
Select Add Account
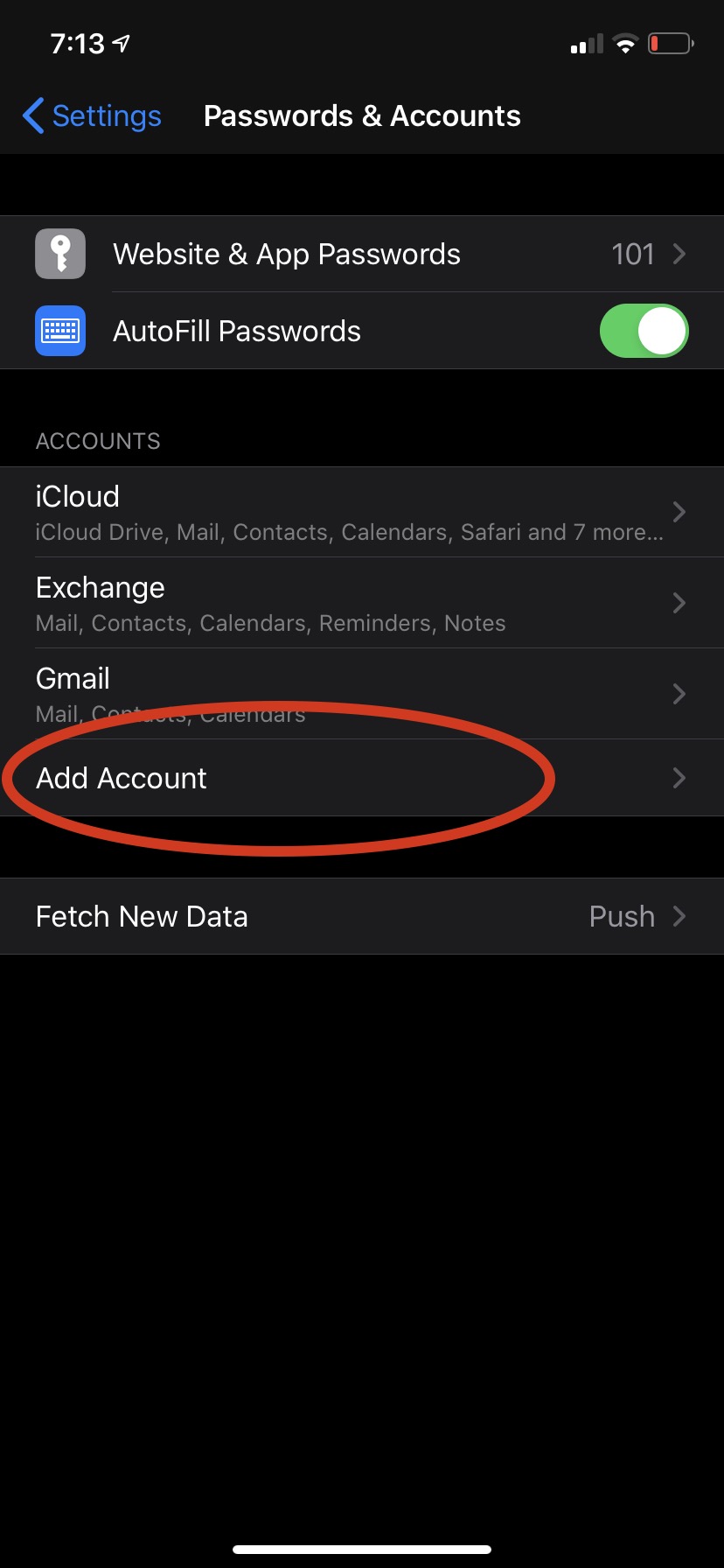point(362,778)
